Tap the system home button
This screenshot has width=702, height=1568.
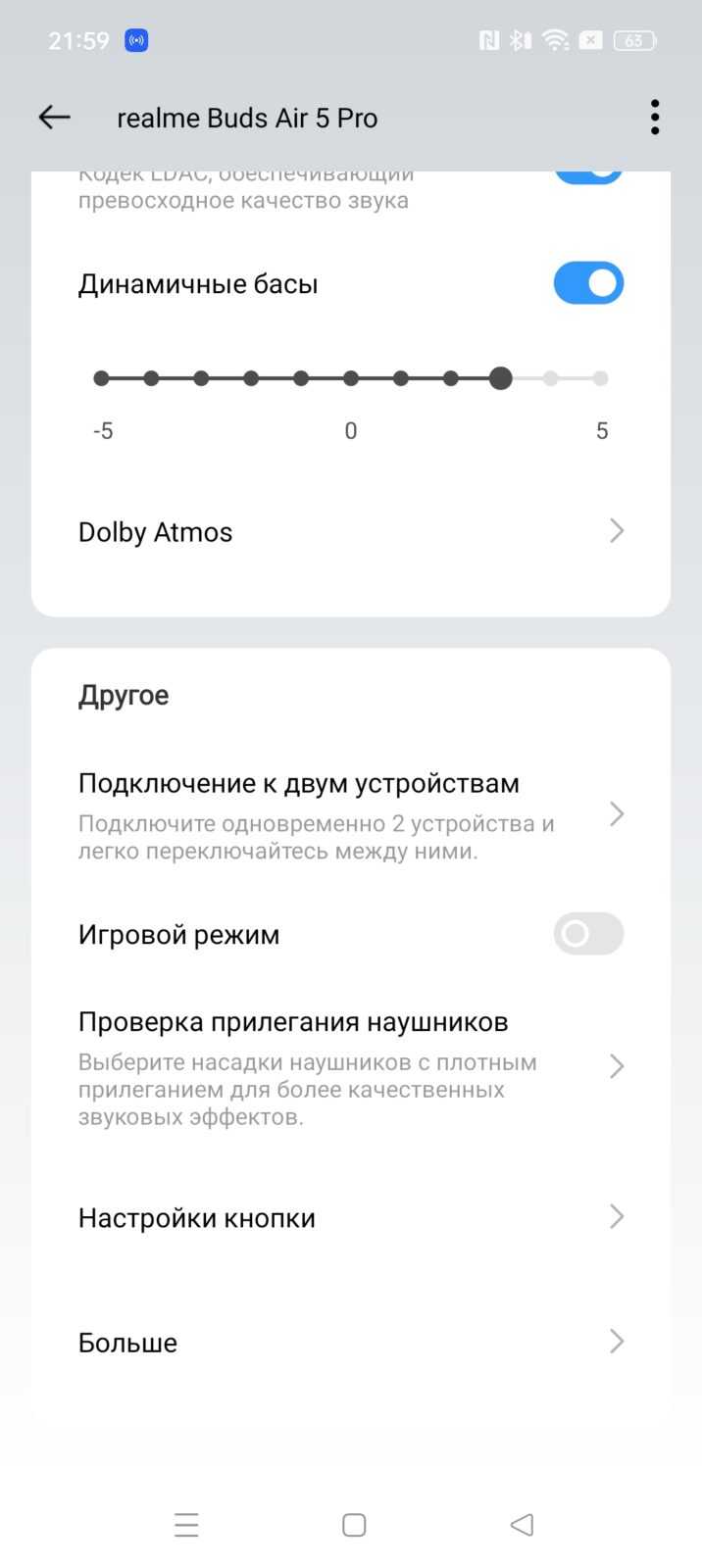[354, 1525]
